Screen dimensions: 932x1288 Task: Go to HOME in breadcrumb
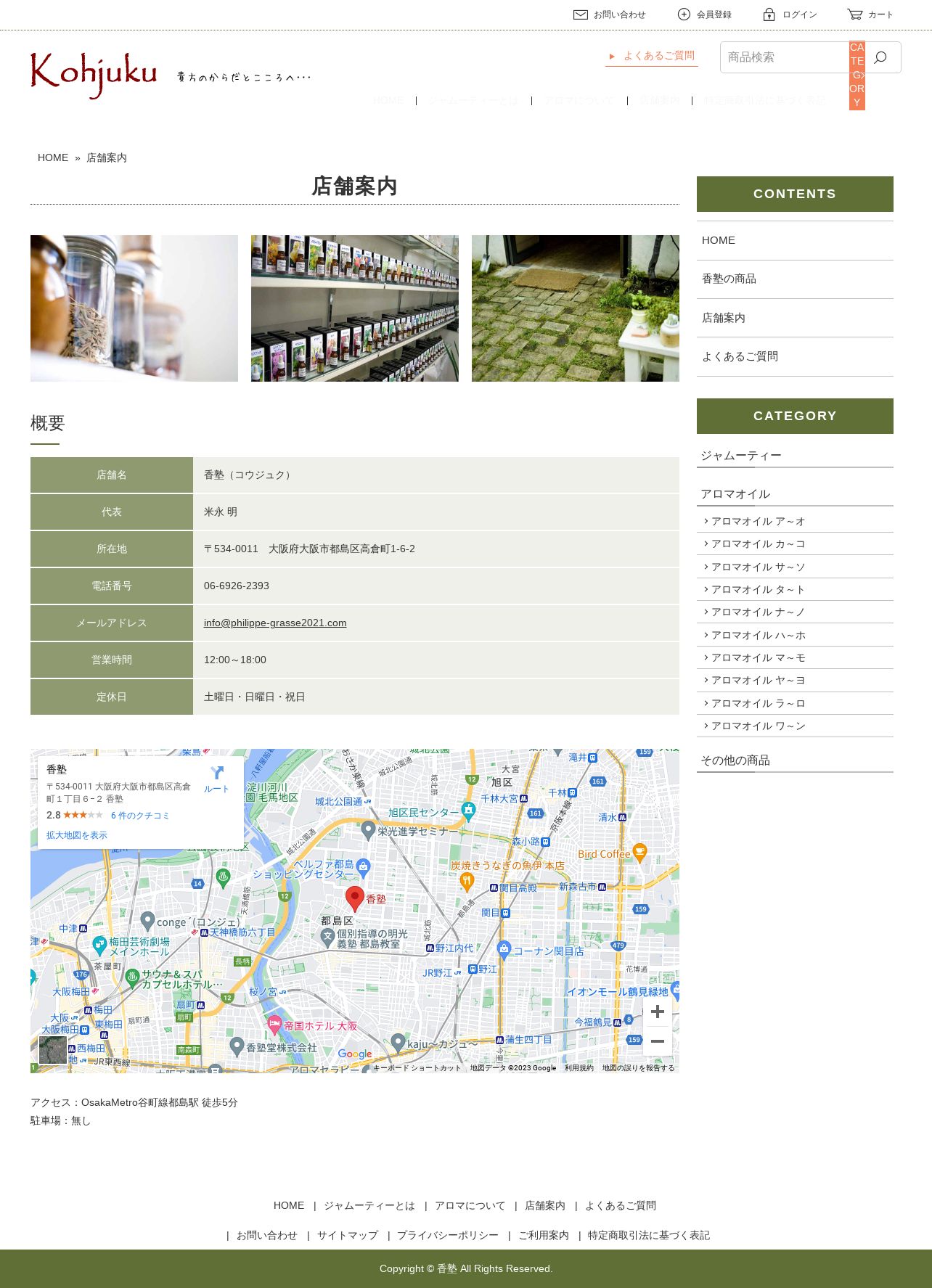click(53, 157)
